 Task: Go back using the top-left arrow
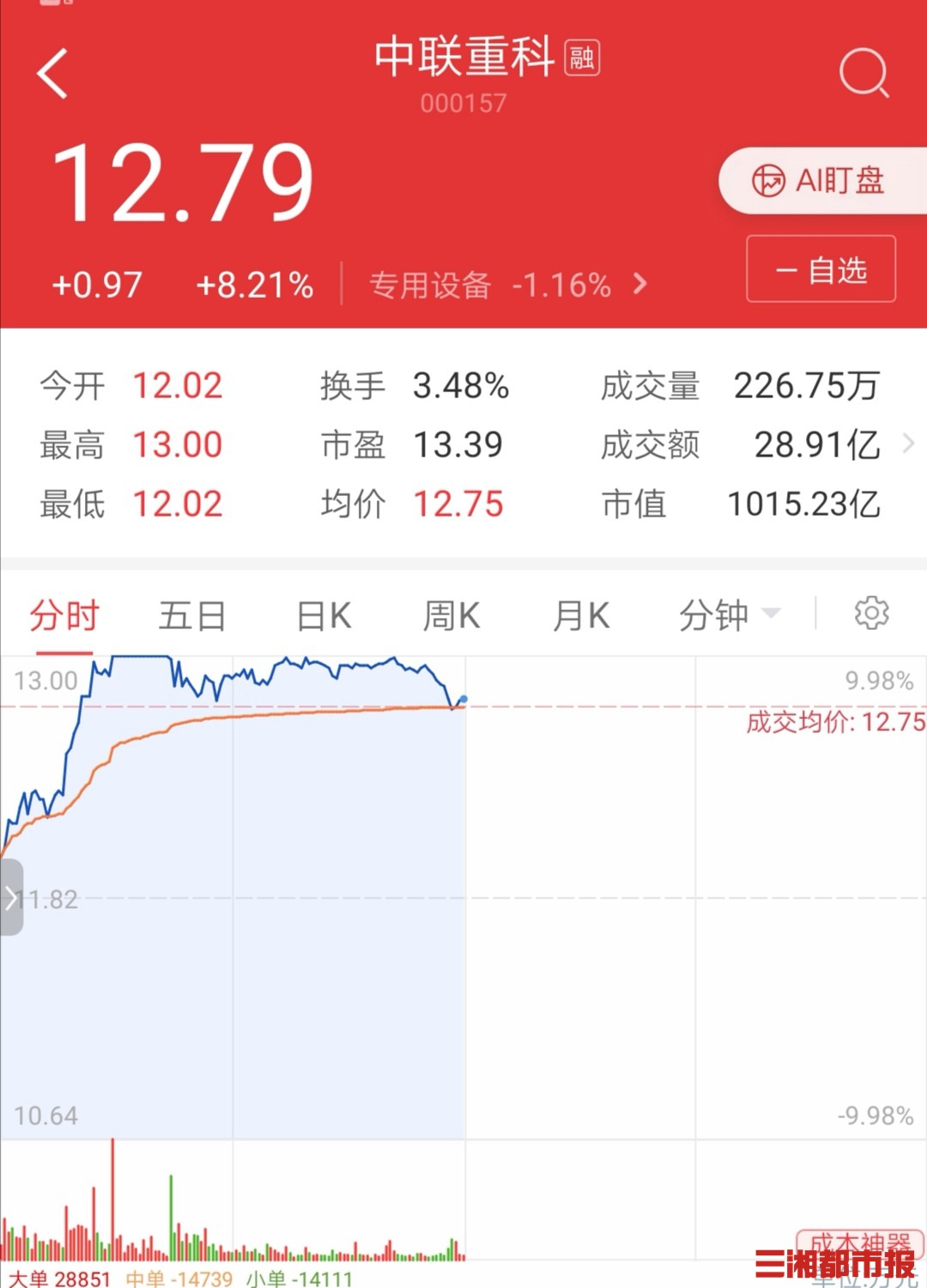point(53,74)
